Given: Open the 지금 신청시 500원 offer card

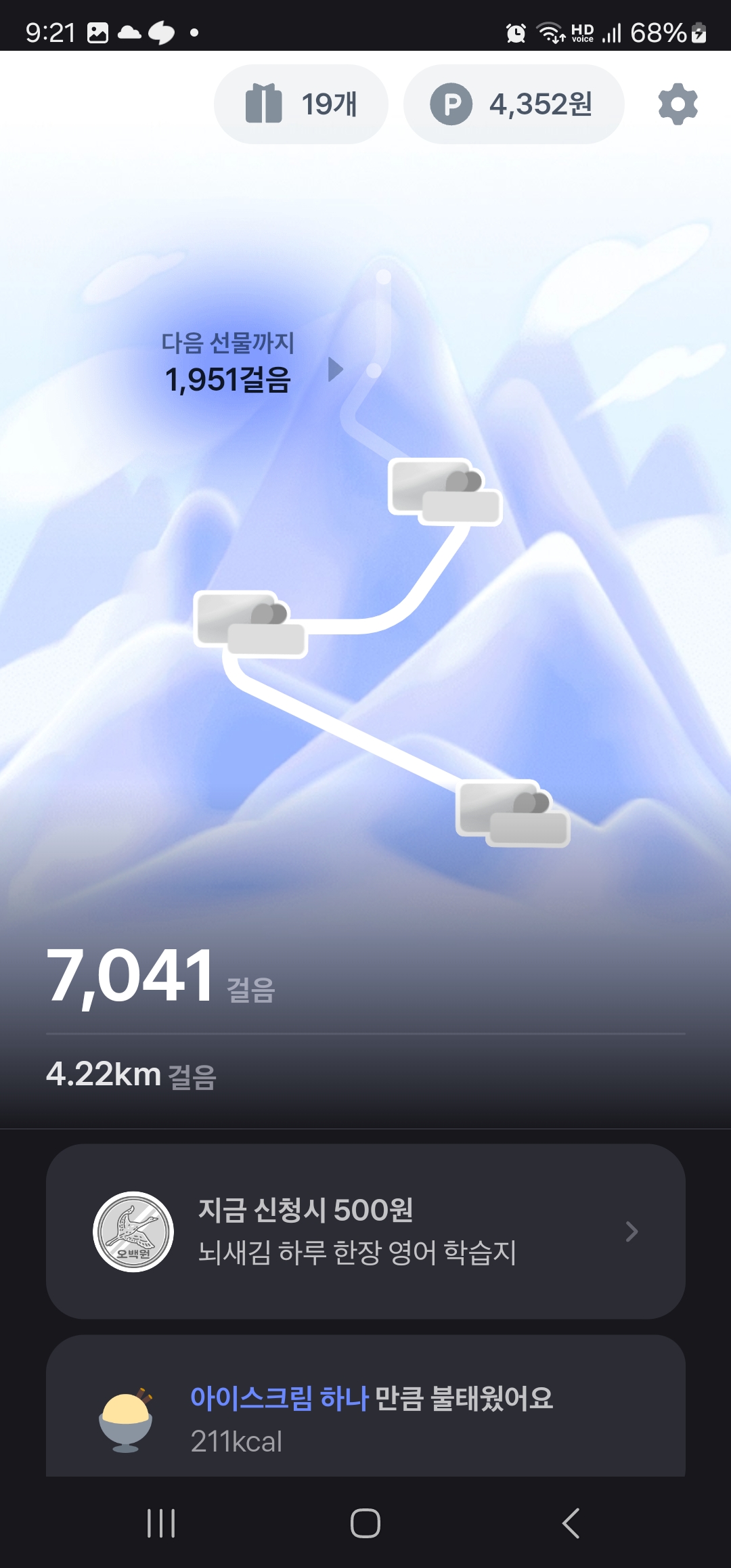Looking at the screenshot, I should click(365, 1231).
